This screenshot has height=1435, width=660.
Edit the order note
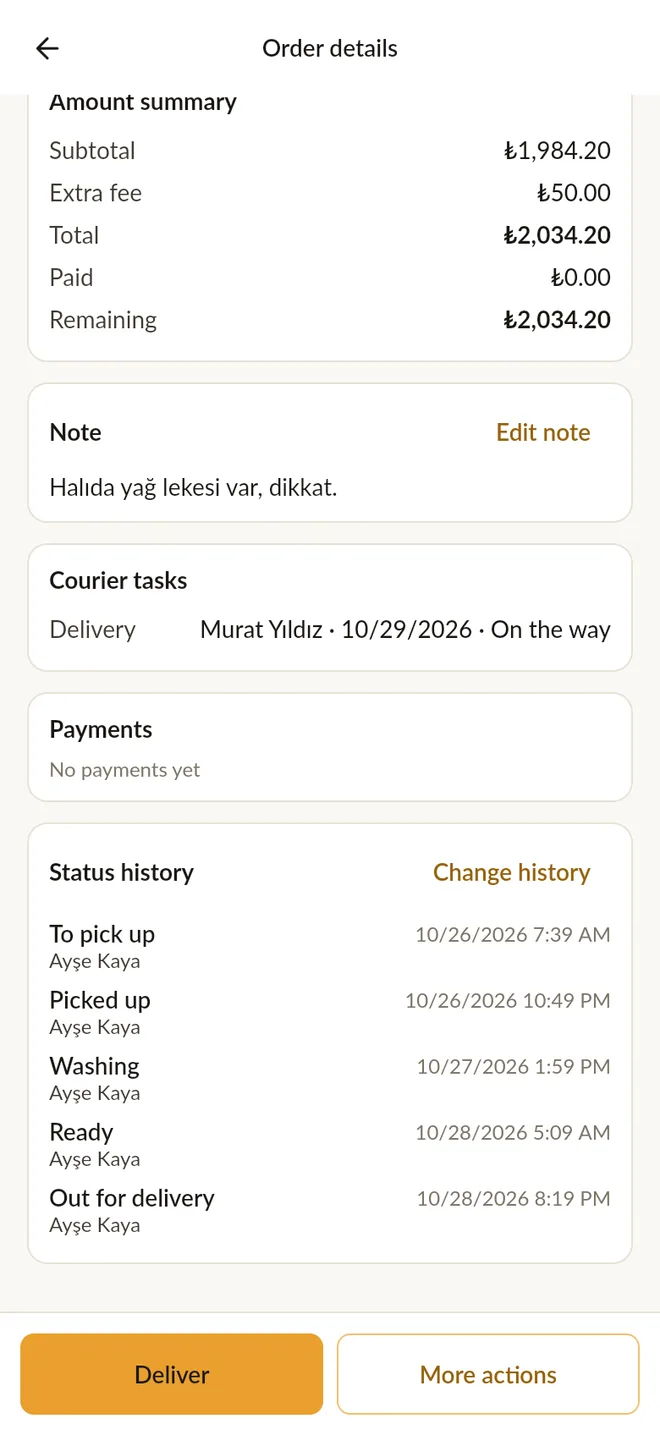pyautogui.click(x=543, y=432)
